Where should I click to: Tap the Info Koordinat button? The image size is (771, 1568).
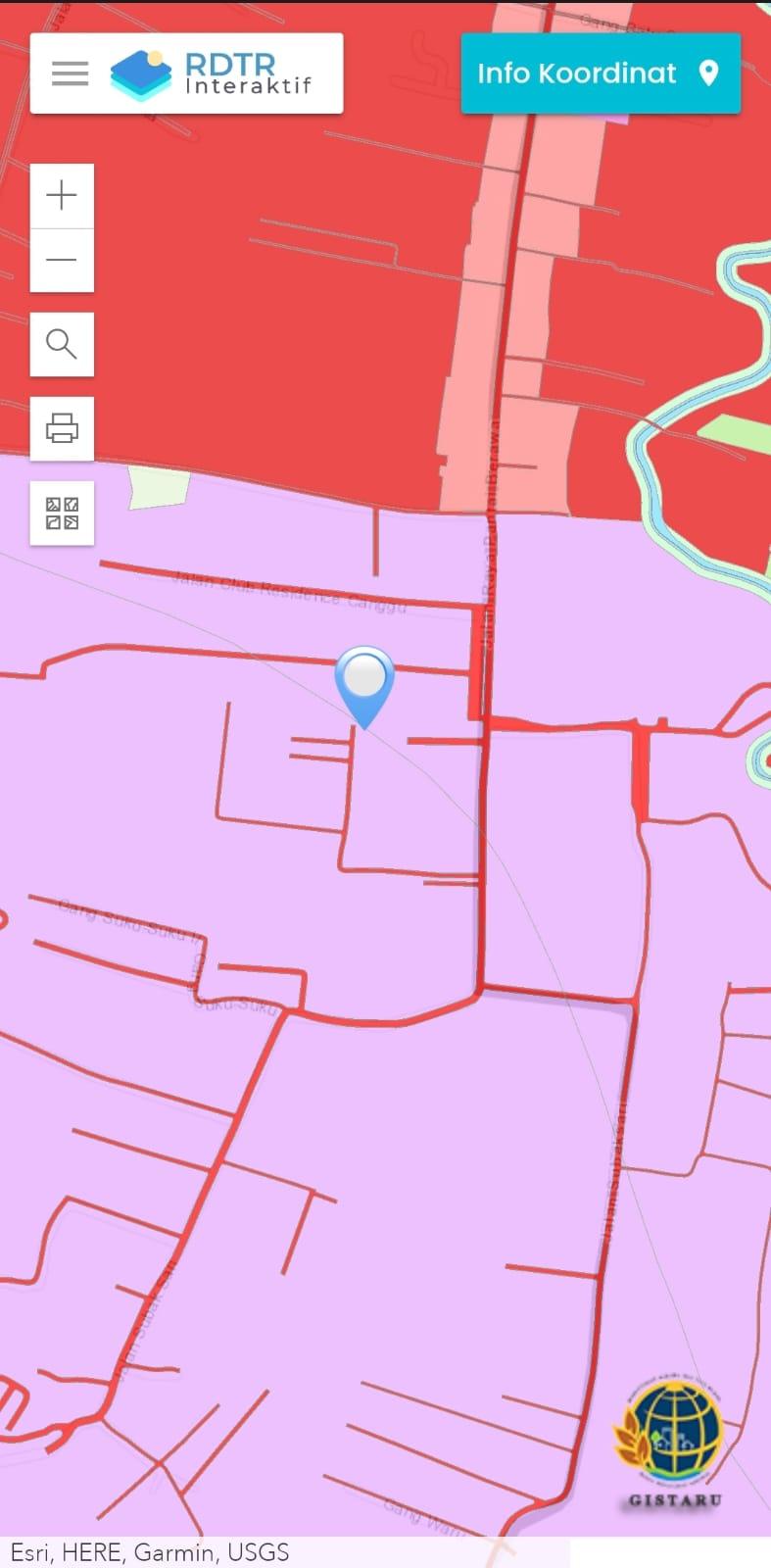pos(600,73)
